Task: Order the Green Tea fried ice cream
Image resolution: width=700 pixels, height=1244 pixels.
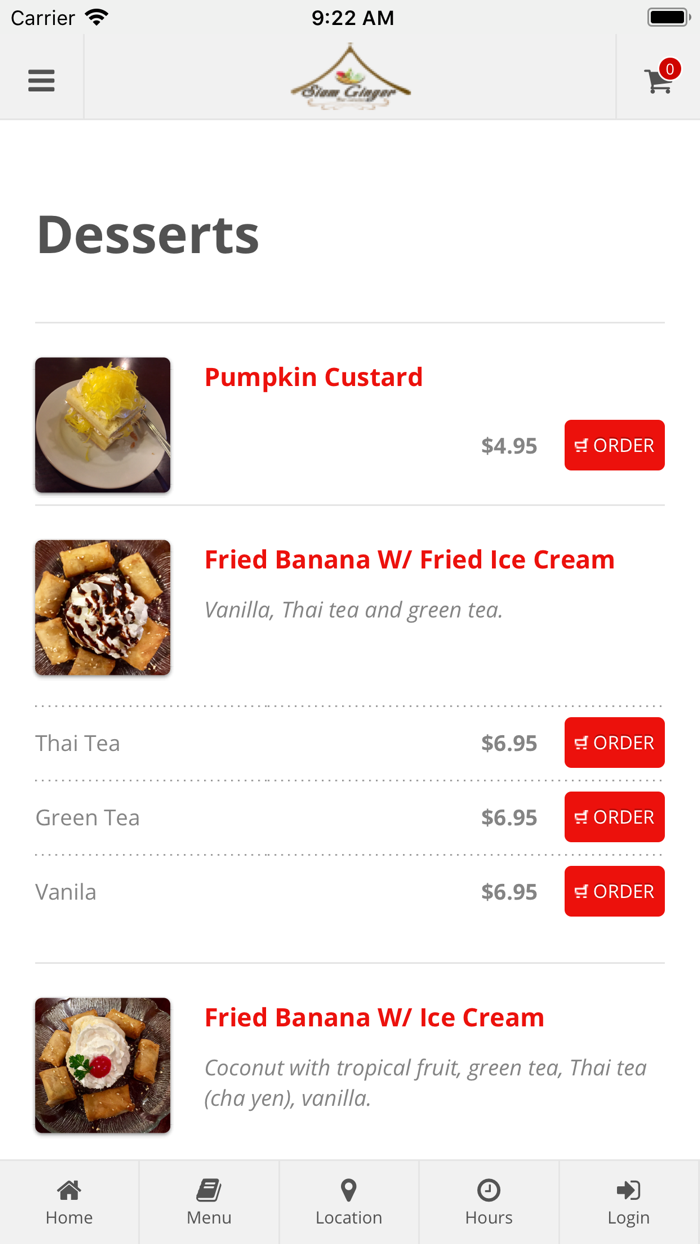Action: pos(614,817)
